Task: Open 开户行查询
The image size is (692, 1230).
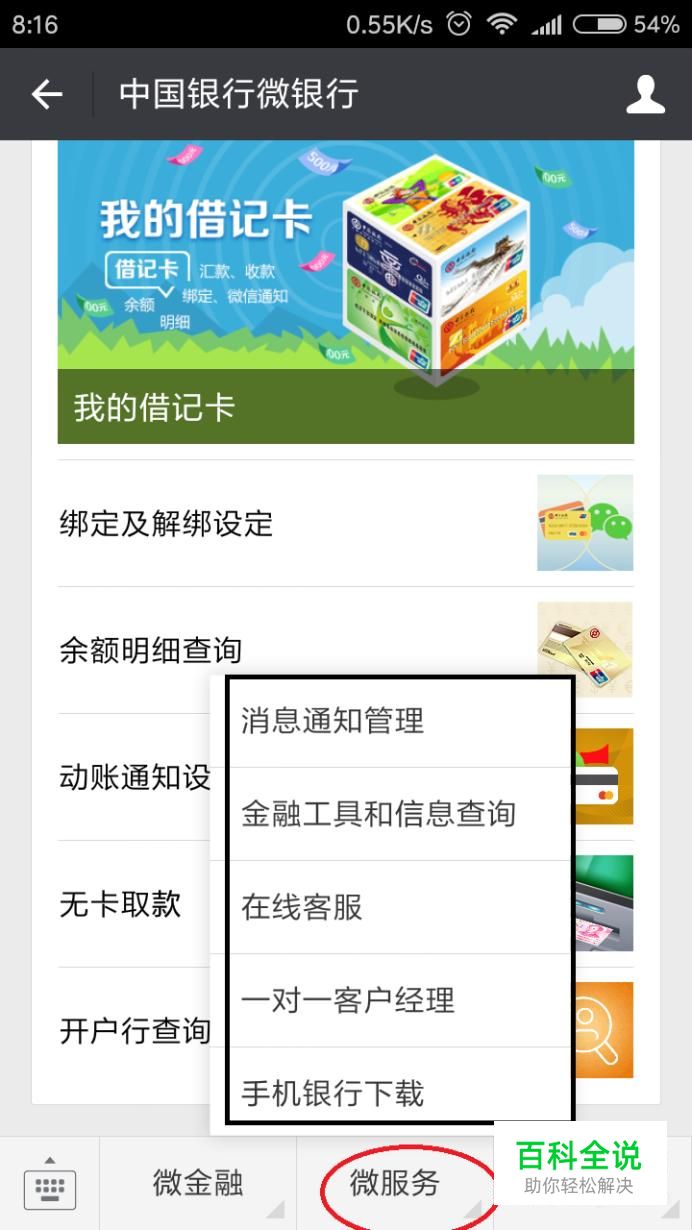Action: 135,1030
